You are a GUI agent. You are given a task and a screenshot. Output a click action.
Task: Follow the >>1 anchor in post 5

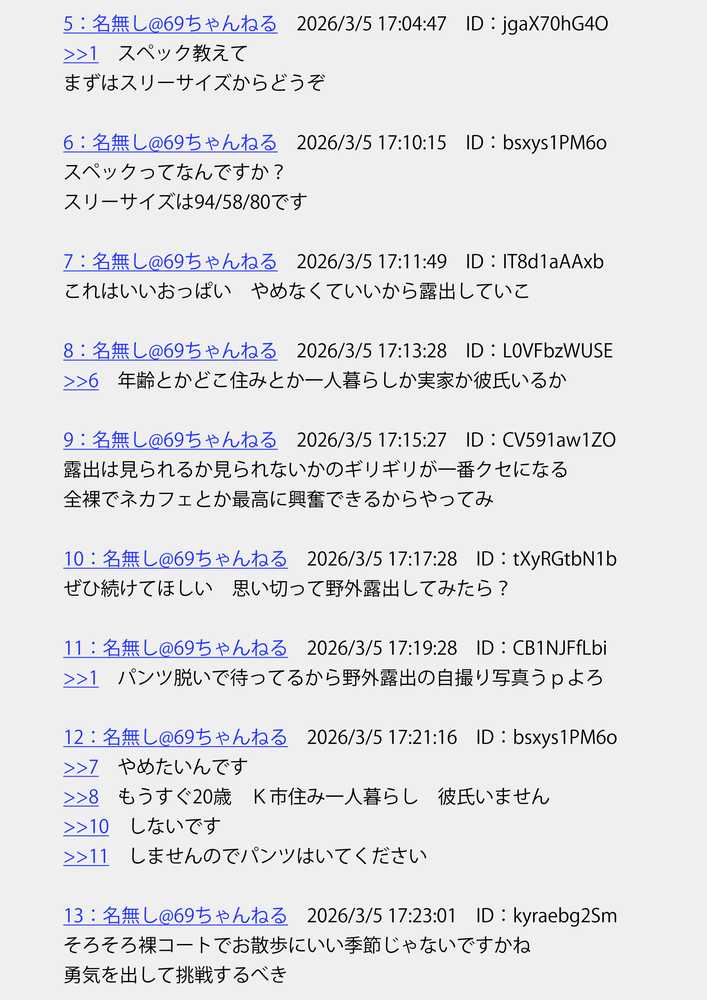pyautogui.click(x=81, y=54)
